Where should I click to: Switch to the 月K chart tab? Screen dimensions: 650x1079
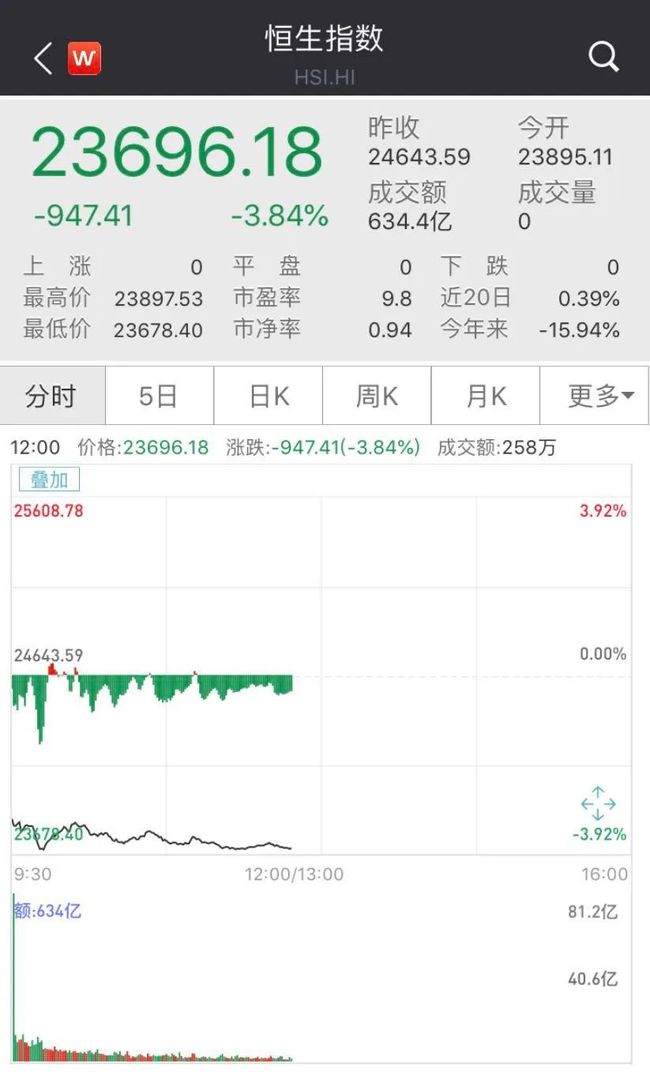(x=486, y=396)
